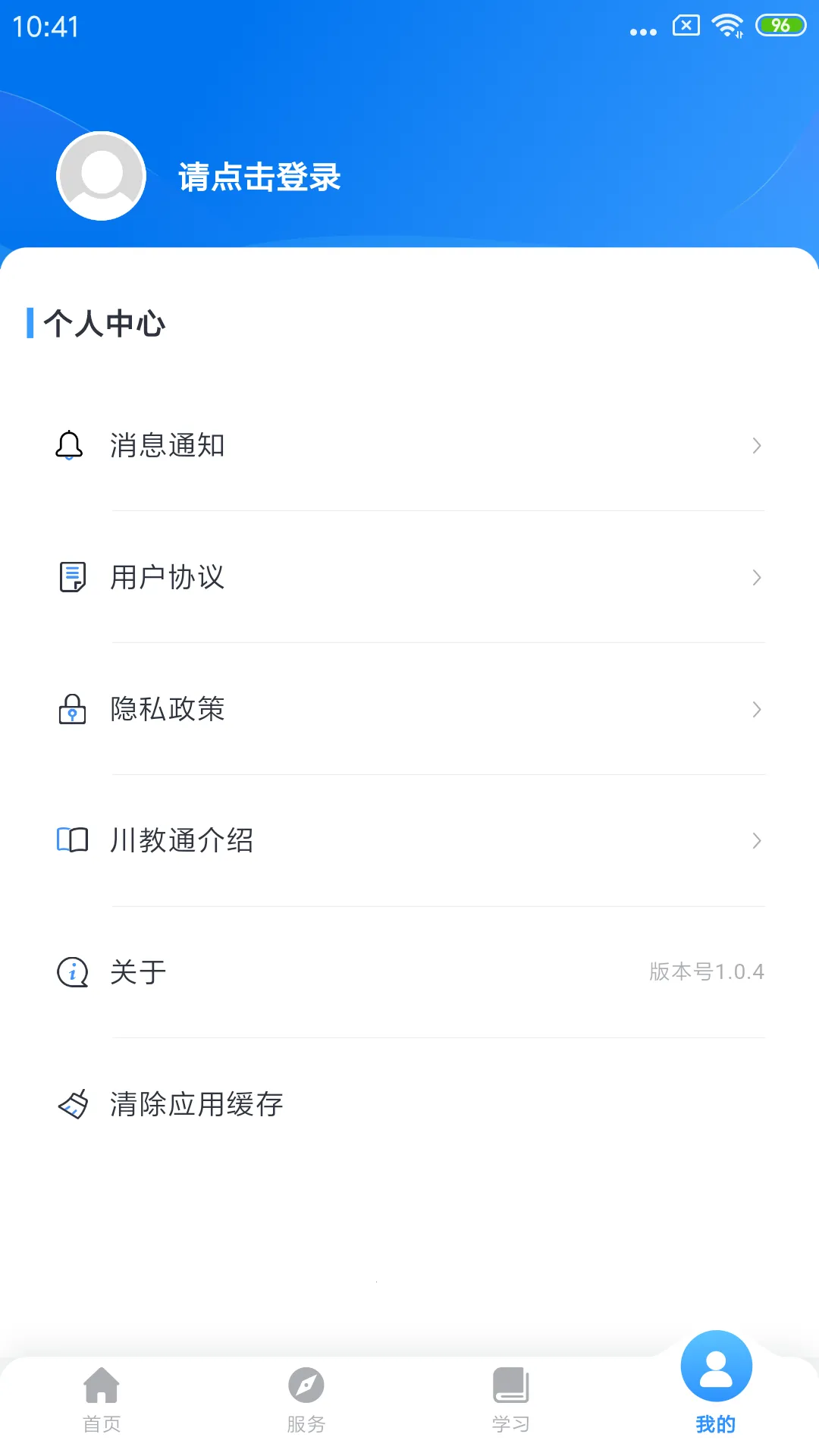
Task: Tap the info icon beside 关于
Action: tap(71, 972)
